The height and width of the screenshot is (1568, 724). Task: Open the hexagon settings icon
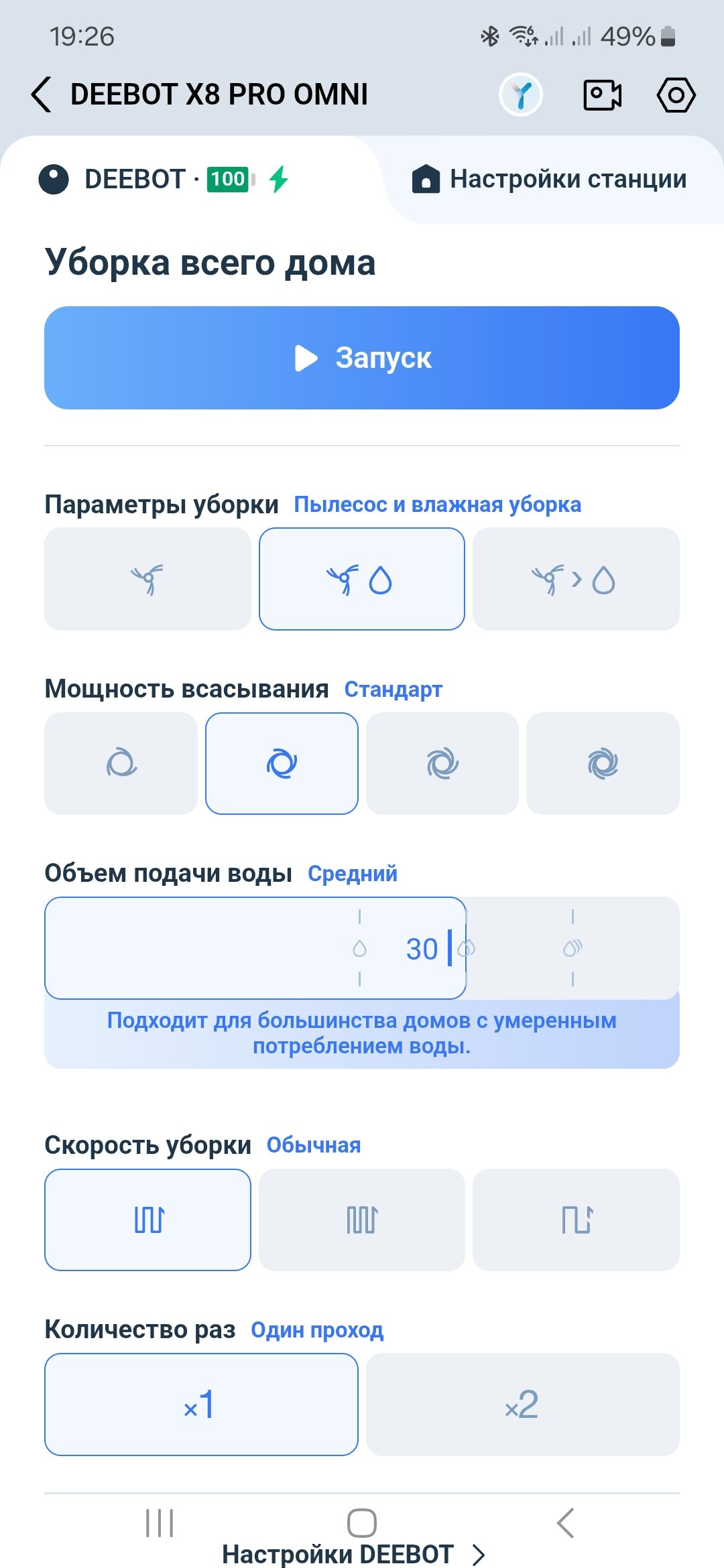click(676, 94)
